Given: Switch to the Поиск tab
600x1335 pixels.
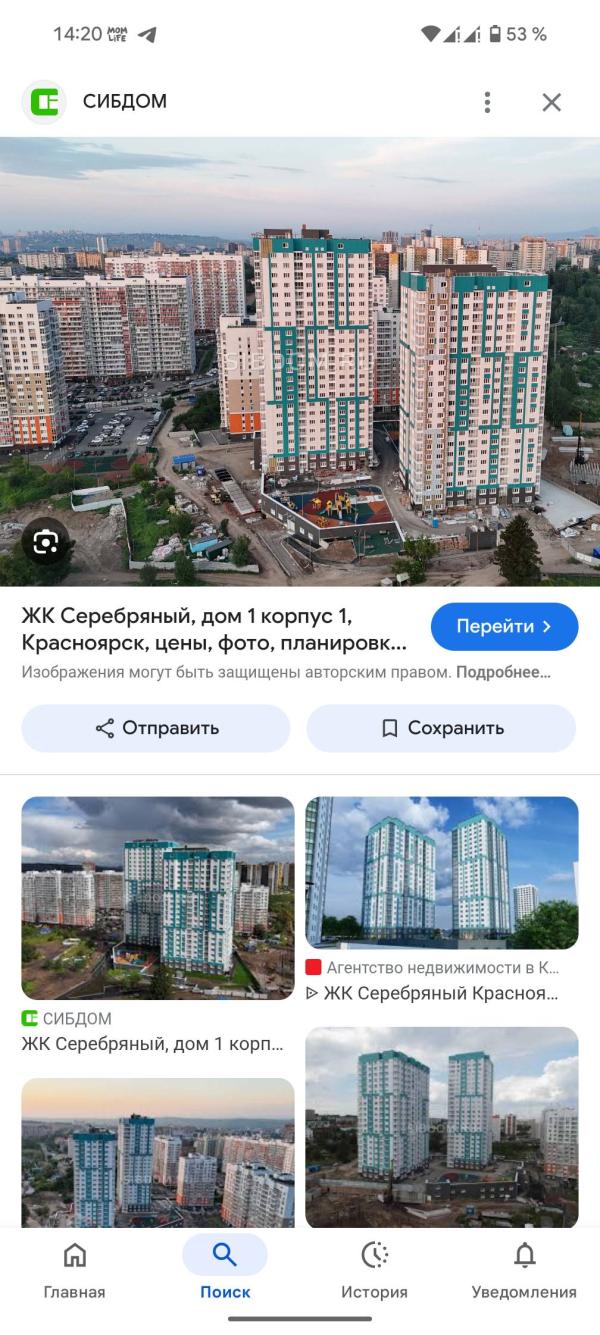Looking at the screenshot, I should click(225, 1271).
